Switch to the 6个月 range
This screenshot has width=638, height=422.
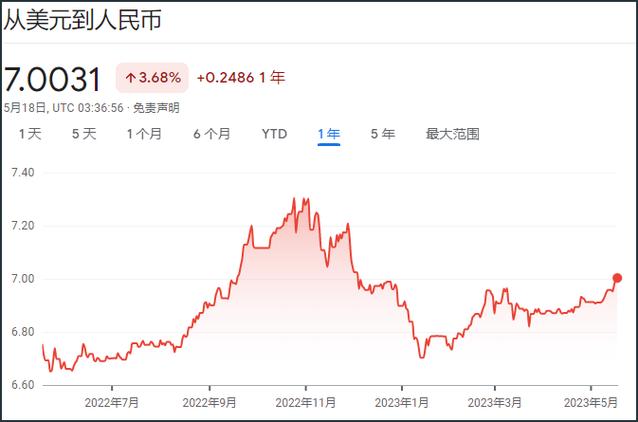point(212,134)
